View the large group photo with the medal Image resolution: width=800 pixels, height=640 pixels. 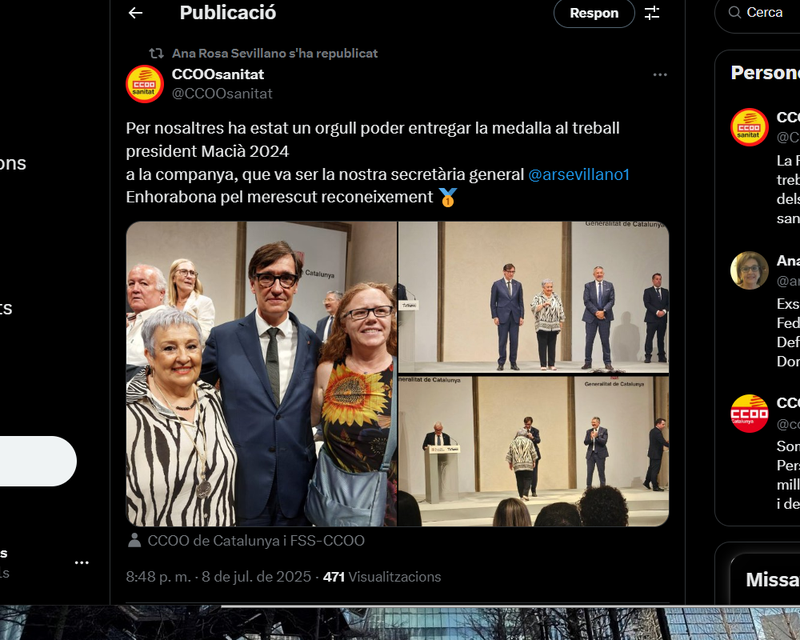[x=261, y=374]
